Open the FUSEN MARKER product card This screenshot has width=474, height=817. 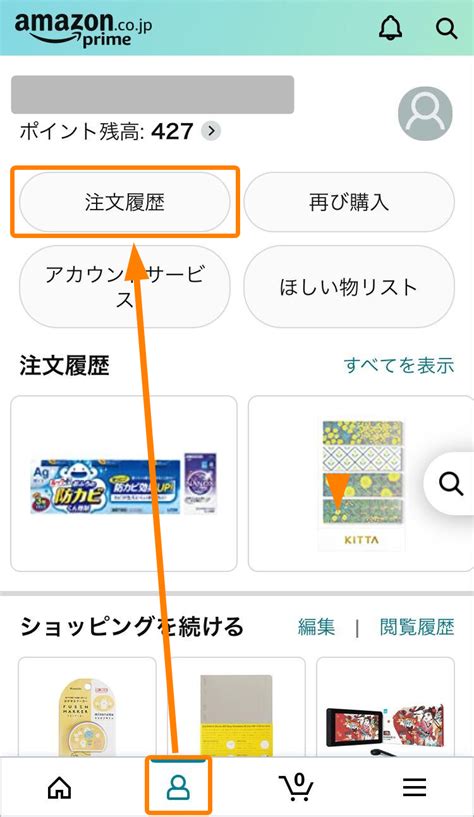[87, 707]
